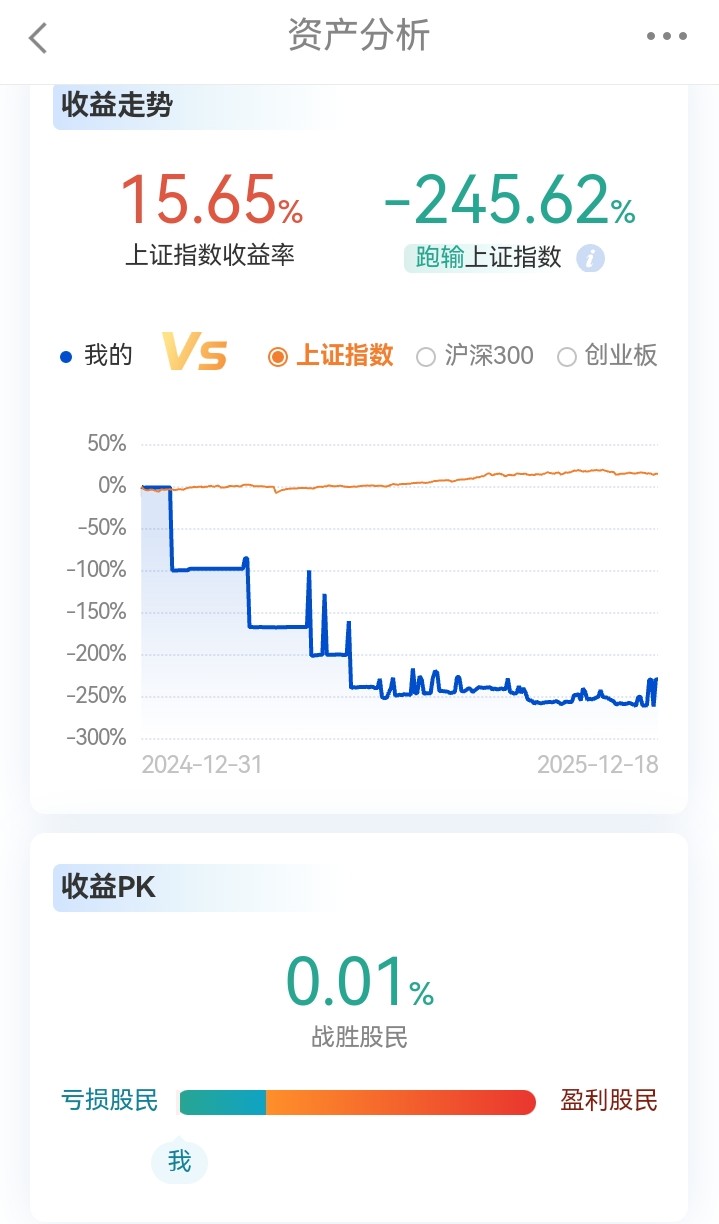Select 上证指数 as the comparison index
719x1224 pixels.
coord(331,356)
